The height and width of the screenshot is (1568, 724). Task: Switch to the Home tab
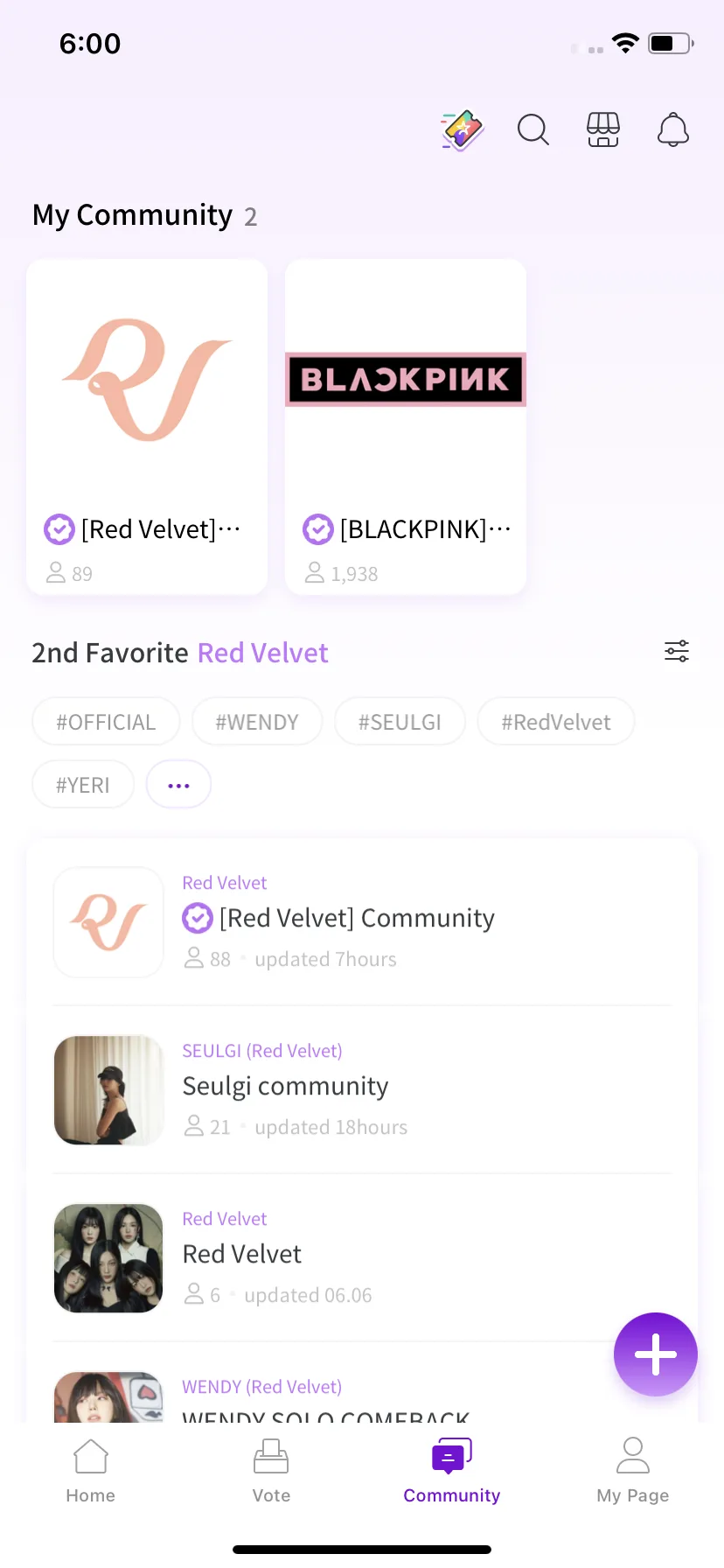[91, 1471]
